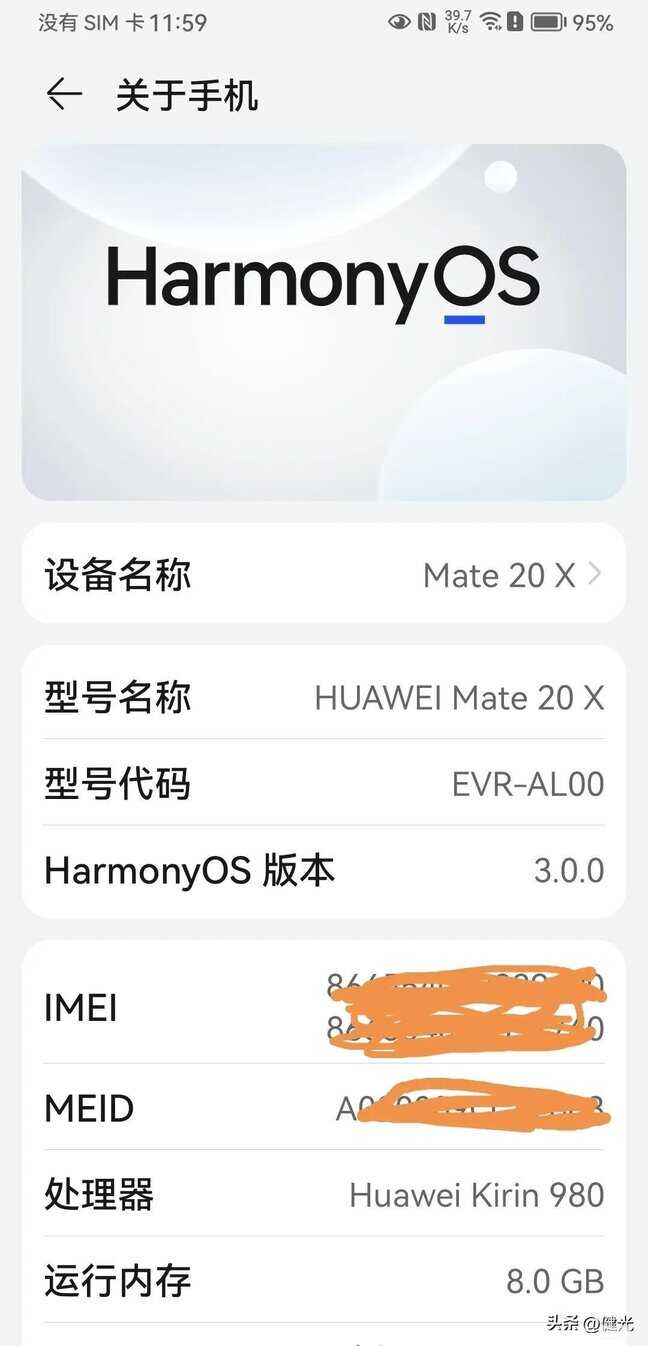Open the 设备名称 row to rename
This screenshot has height=1346, width=648.
[323, 575]
